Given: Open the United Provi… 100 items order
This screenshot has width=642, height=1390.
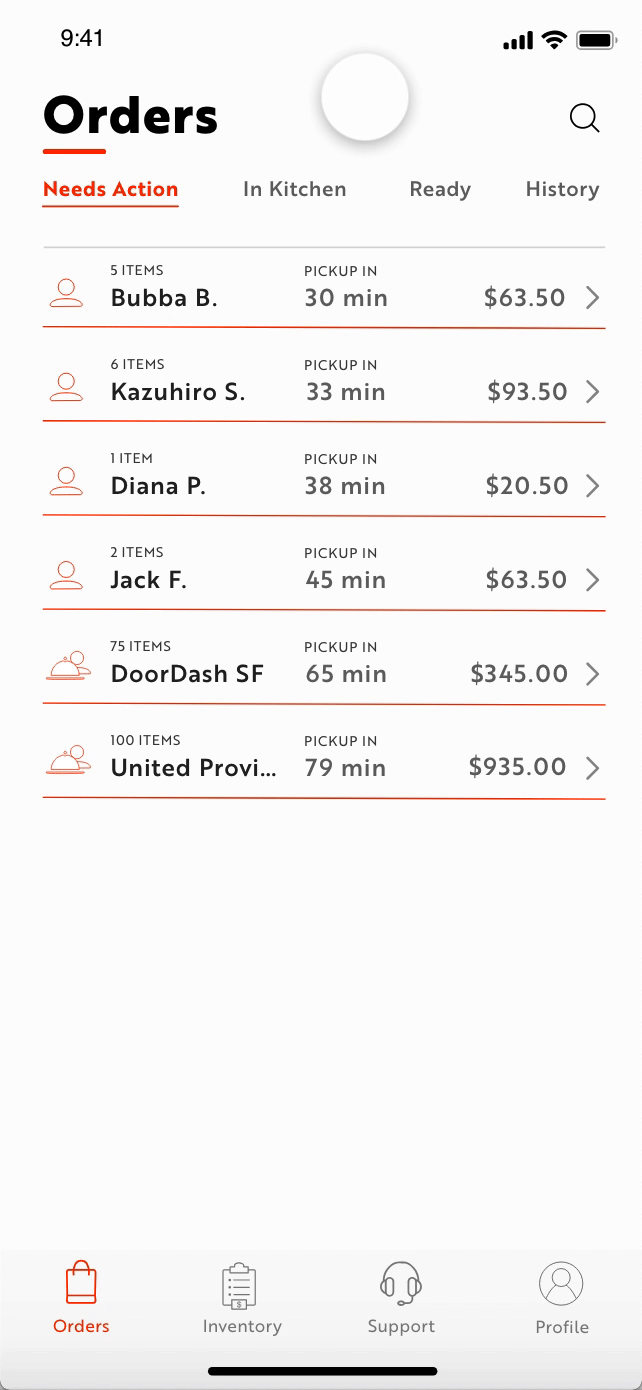Looking at the screenshot, I should point(324,757).
